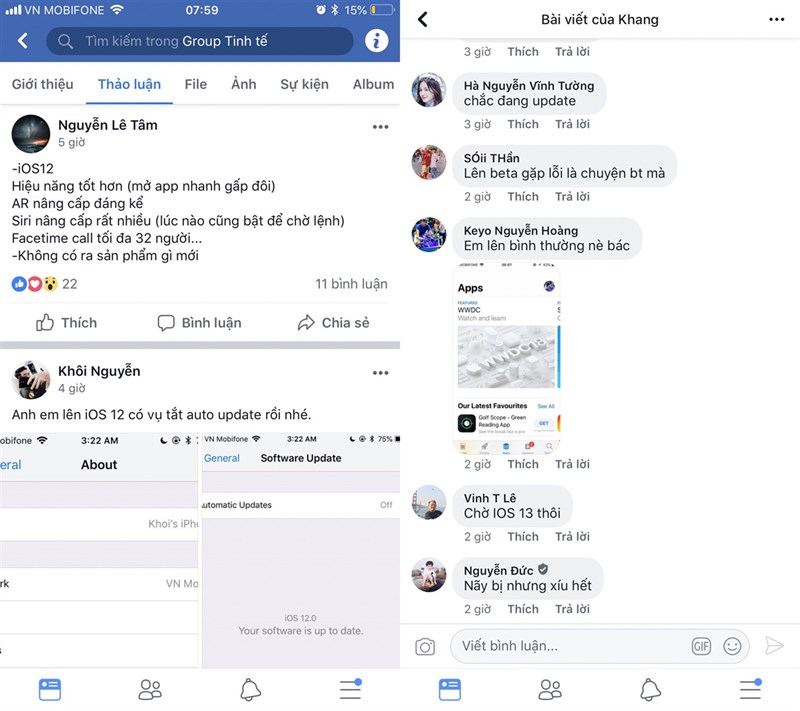Screen dimensions: 800x711
Task: Share the post via Chia sẻ
Action: [333, 322]
